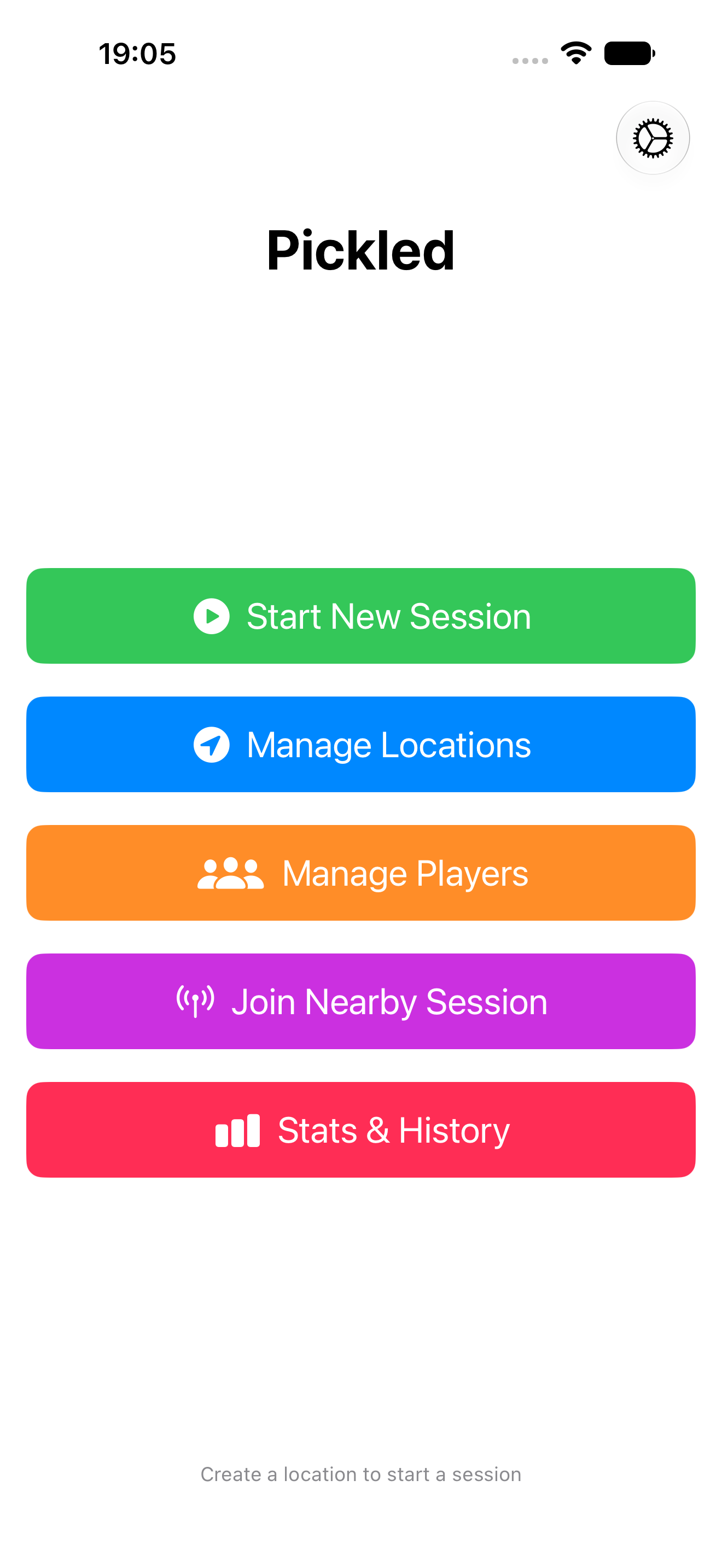Viewport: 722px width, 1568px height.
Task: Tap Start New Session button
Action: point(361,616)
